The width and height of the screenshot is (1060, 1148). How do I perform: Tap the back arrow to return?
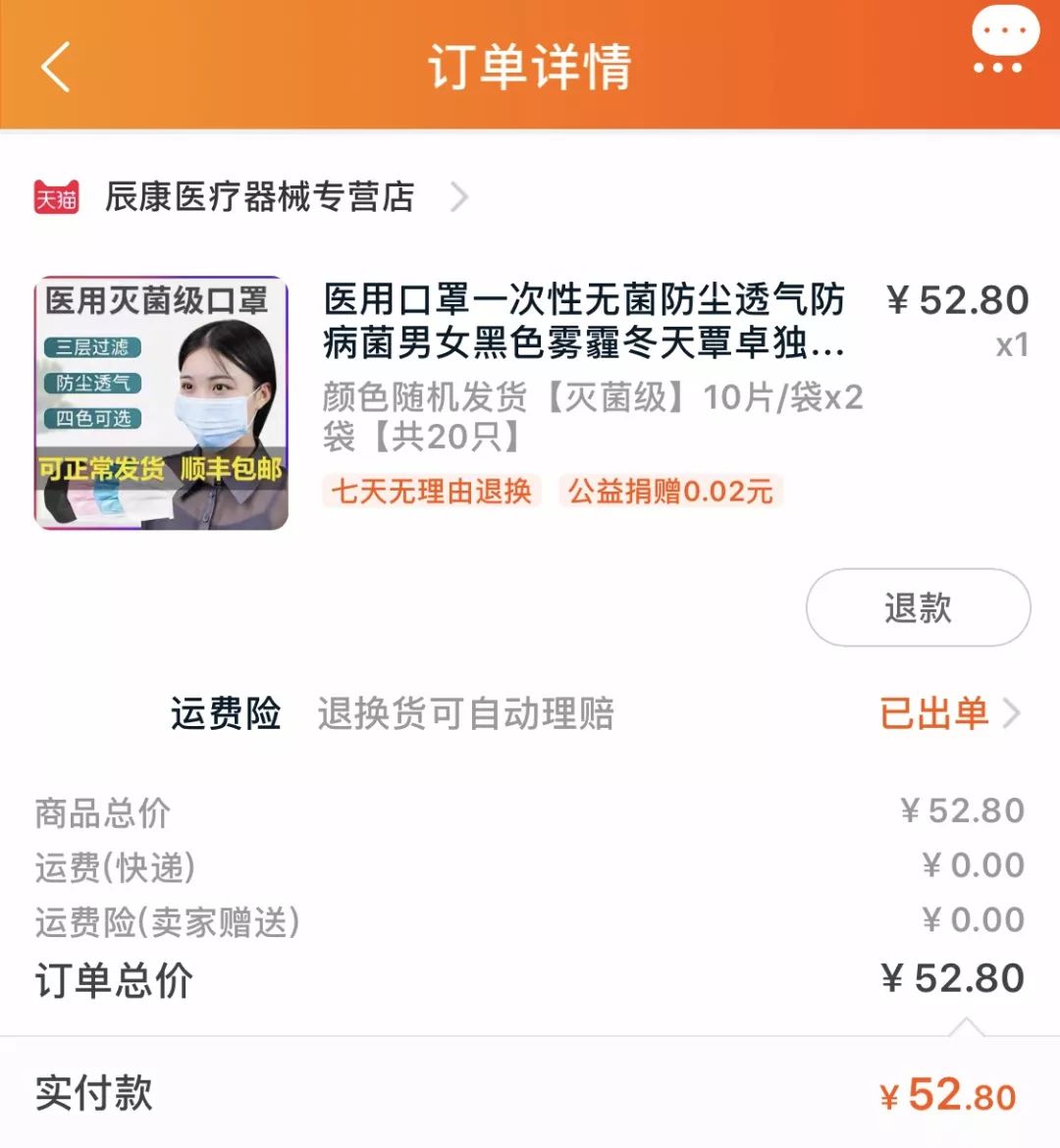coord(56,68)
